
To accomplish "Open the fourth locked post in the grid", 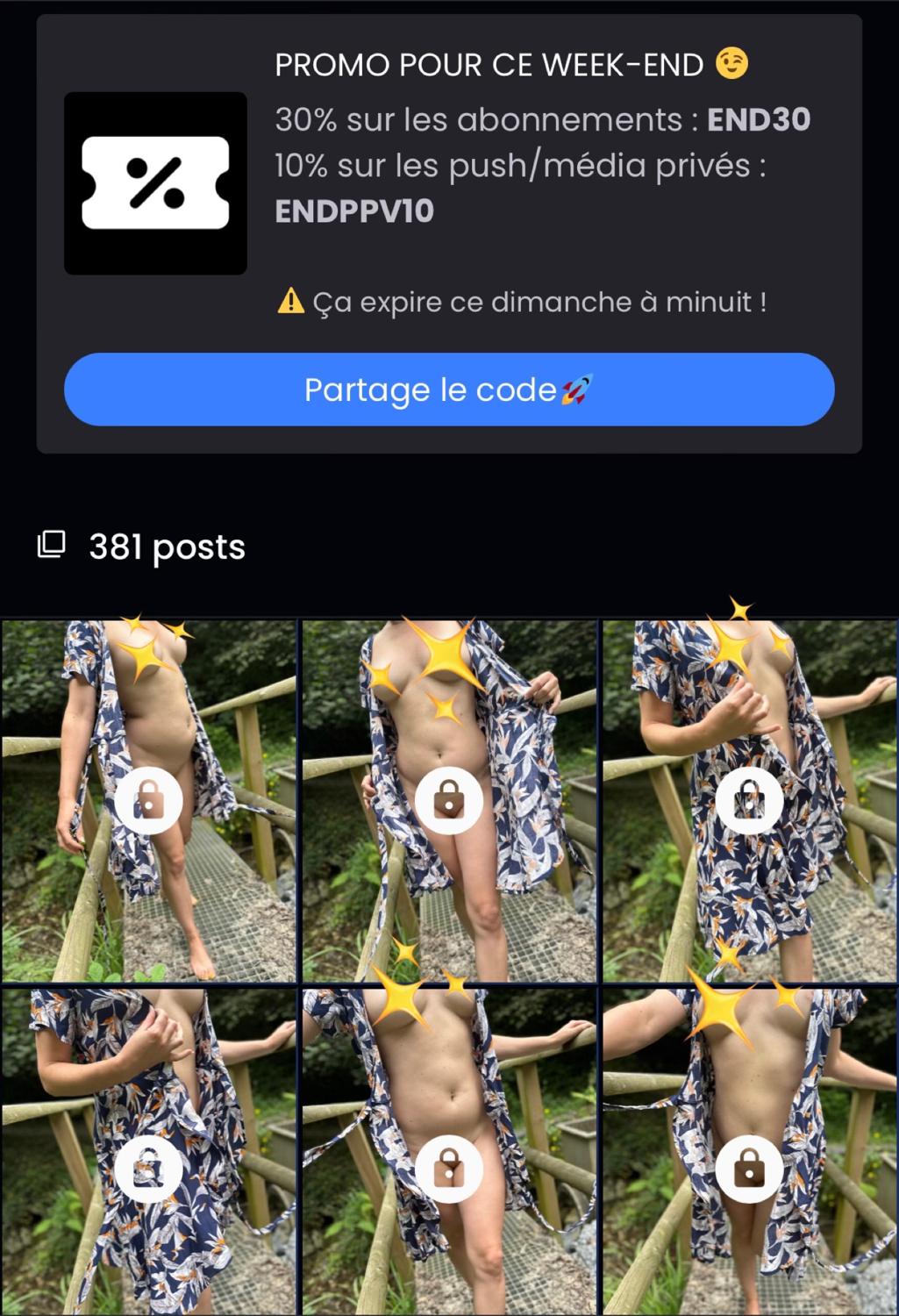I will (148, 1169).
